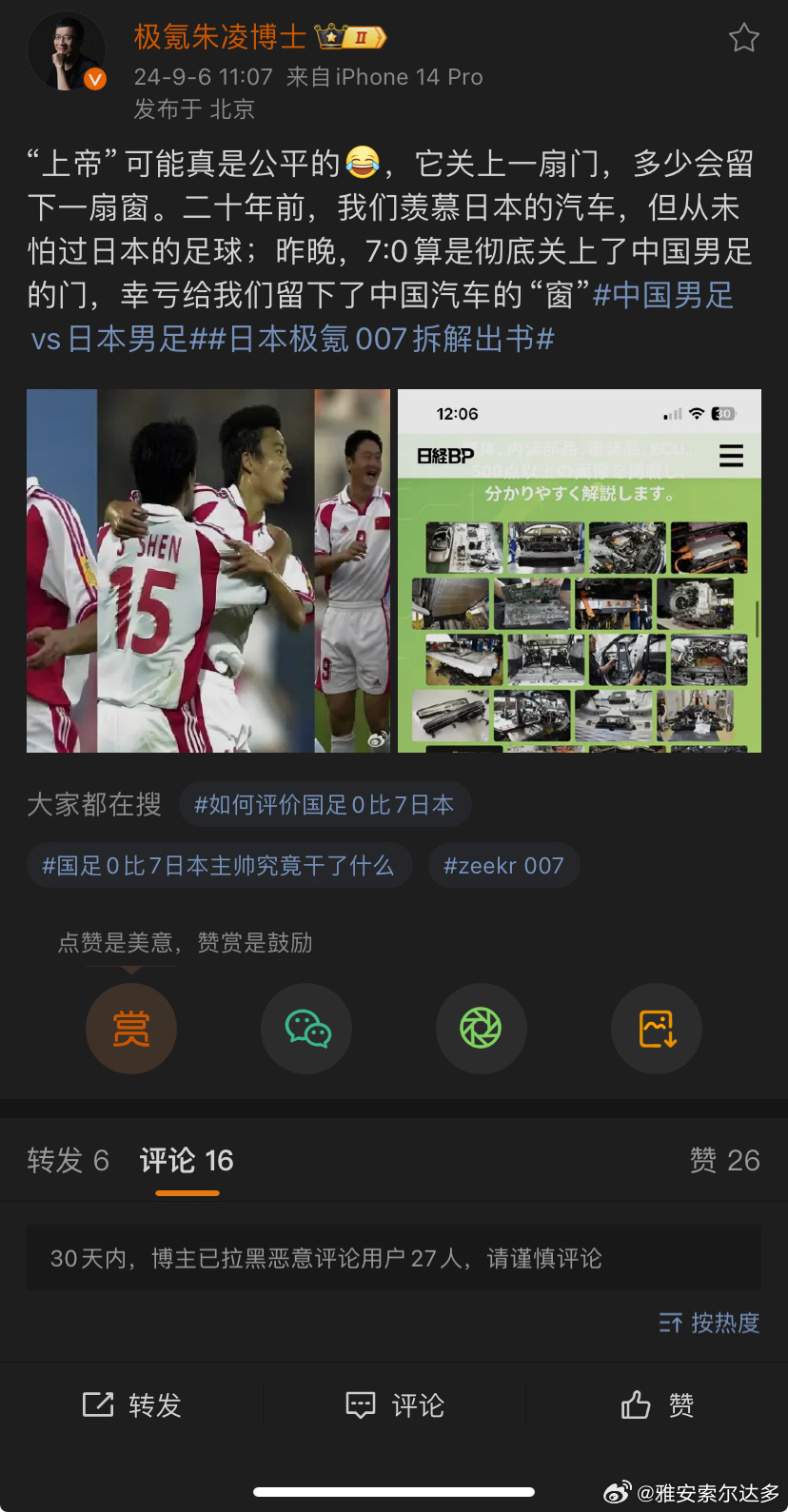
Task: Favorite this post with the star icon
Action: (x=743, y=38)
